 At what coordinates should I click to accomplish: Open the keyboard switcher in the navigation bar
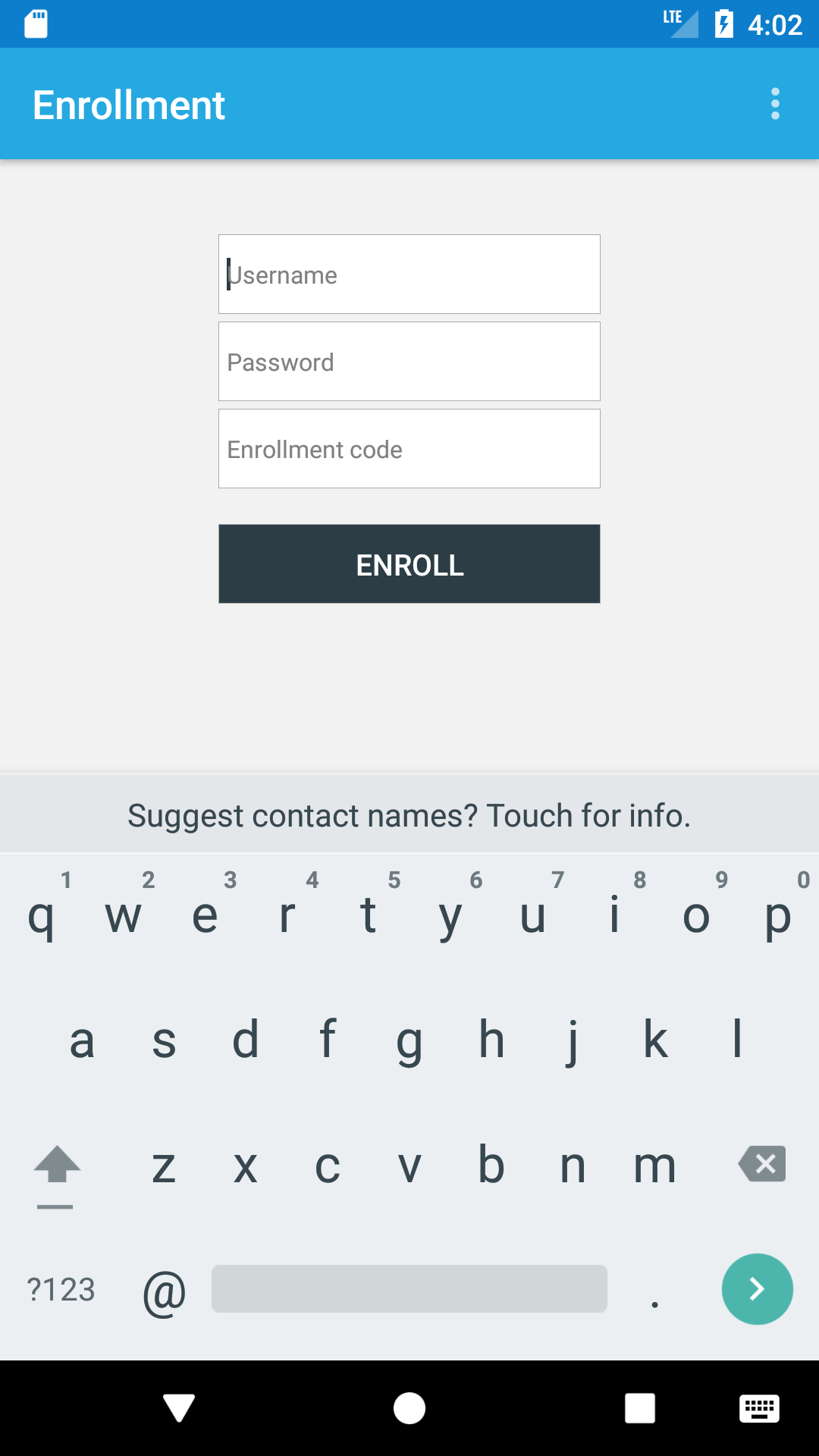click(x=761, y=1408)
